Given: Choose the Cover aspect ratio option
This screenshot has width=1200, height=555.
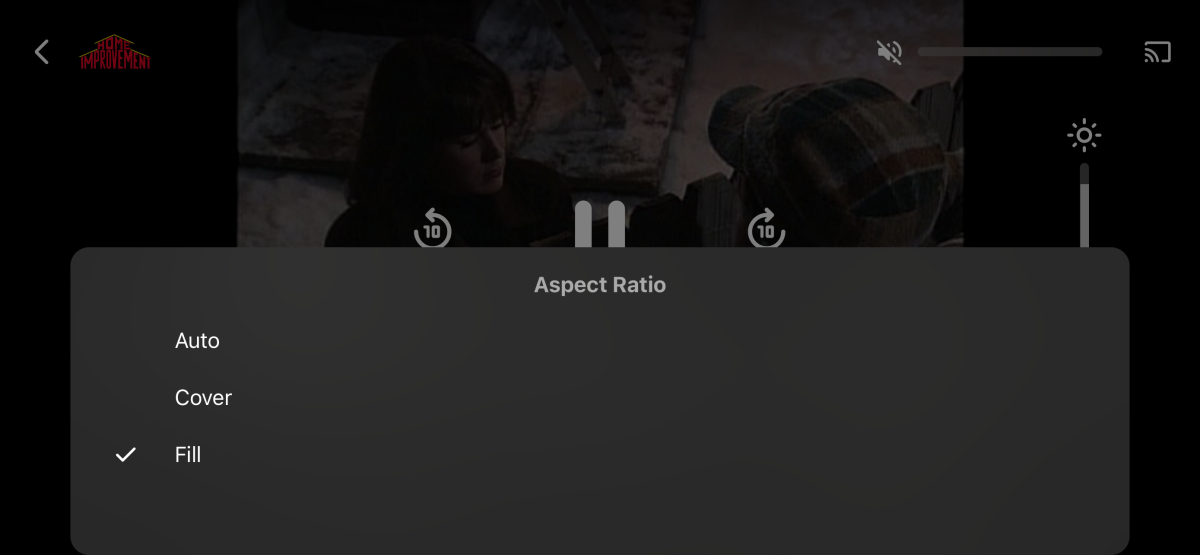Looking at the screenshot, I should click(203, 398).
